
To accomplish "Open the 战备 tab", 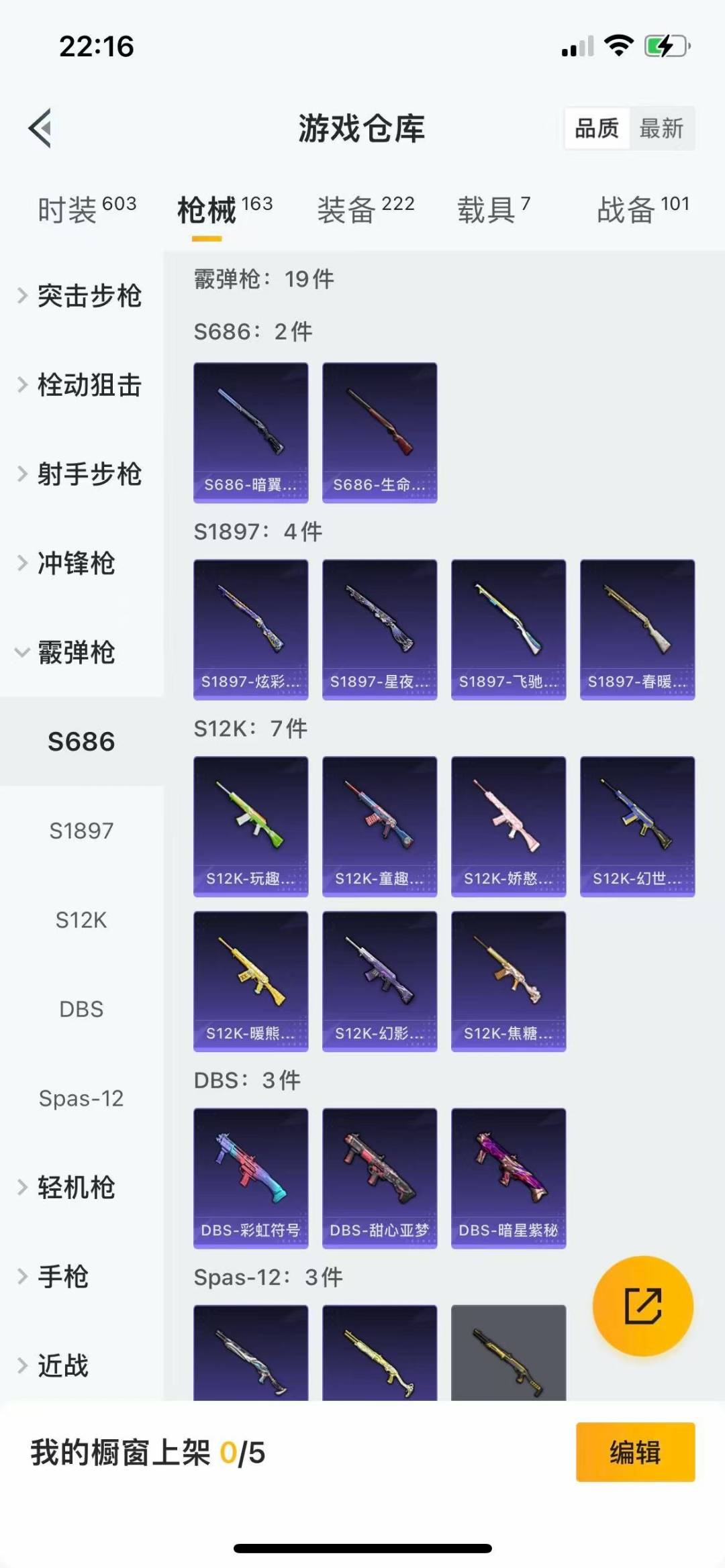I will coord(642,209).
